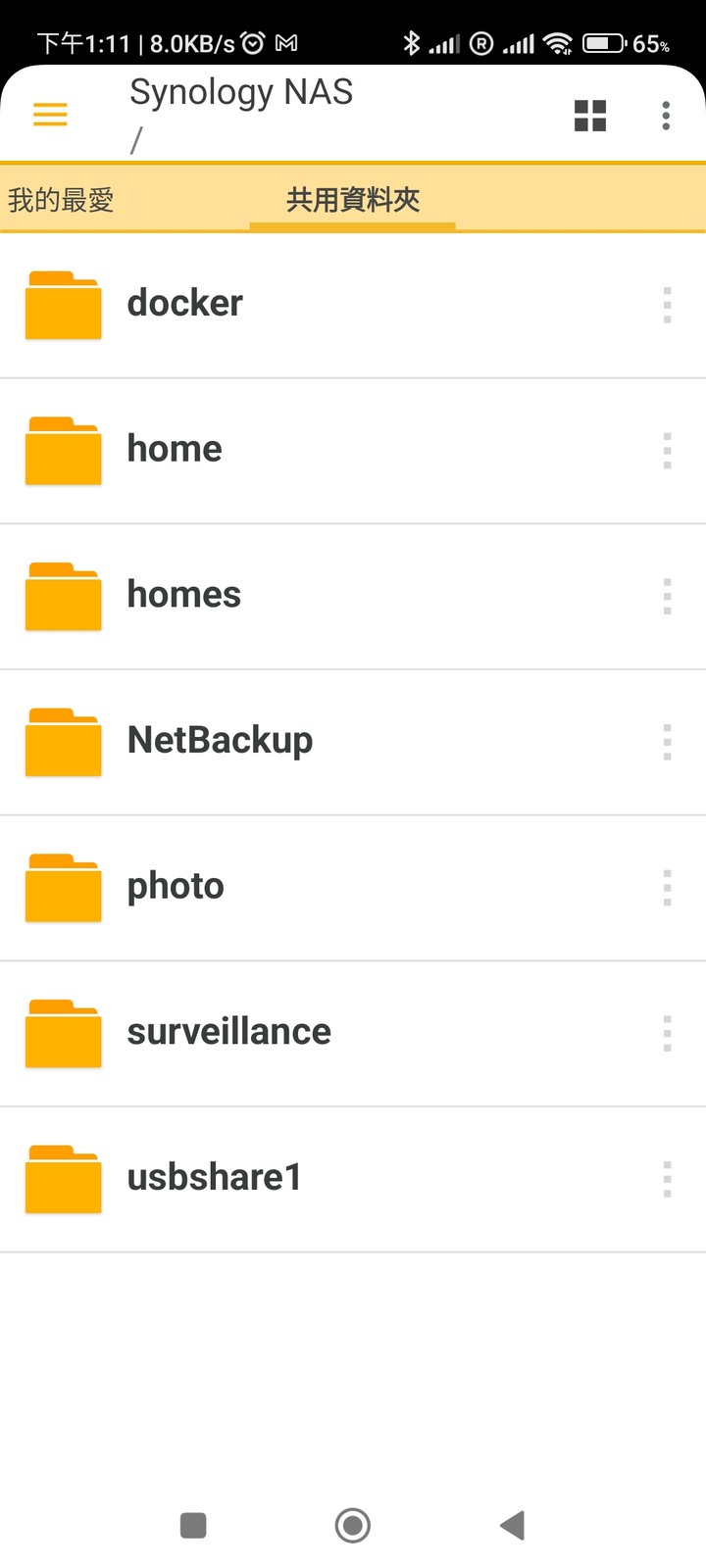Viewport: 706px width, 1568px height.
Task: Open the home folder
Action: tap(175, 449)
